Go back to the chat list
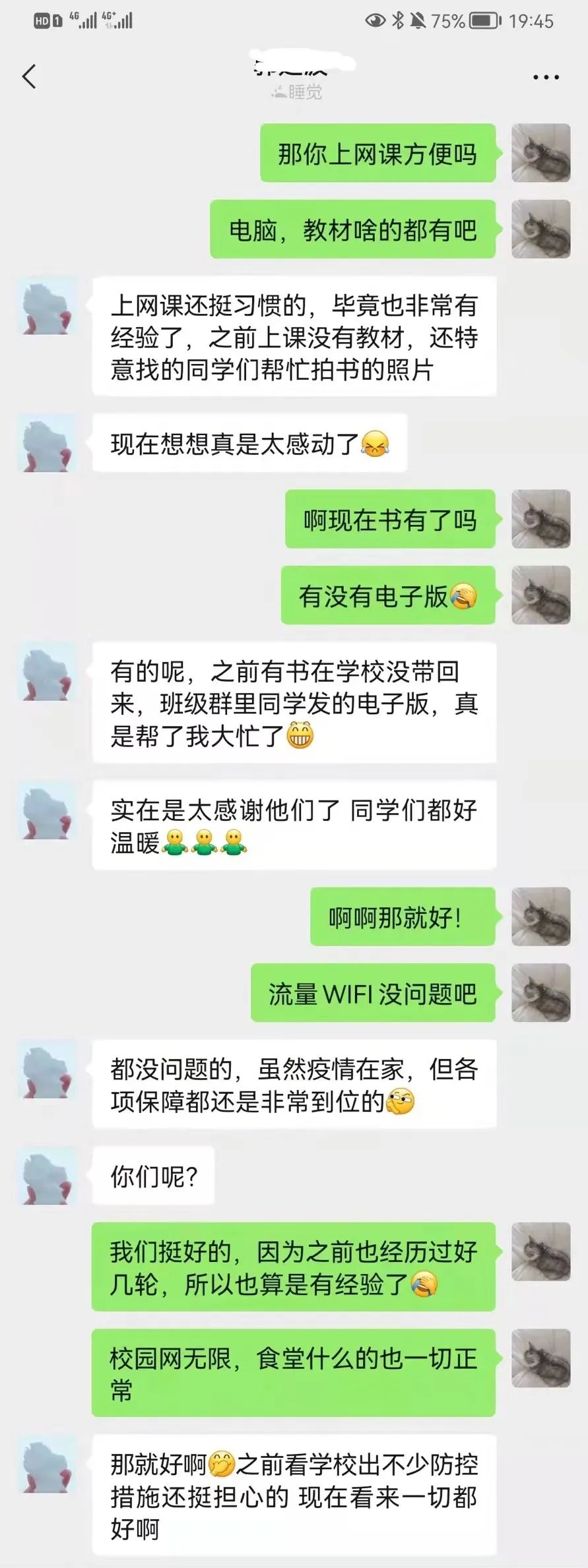The width and height of the screenshot is (588, 1568). tap(29, 77)
